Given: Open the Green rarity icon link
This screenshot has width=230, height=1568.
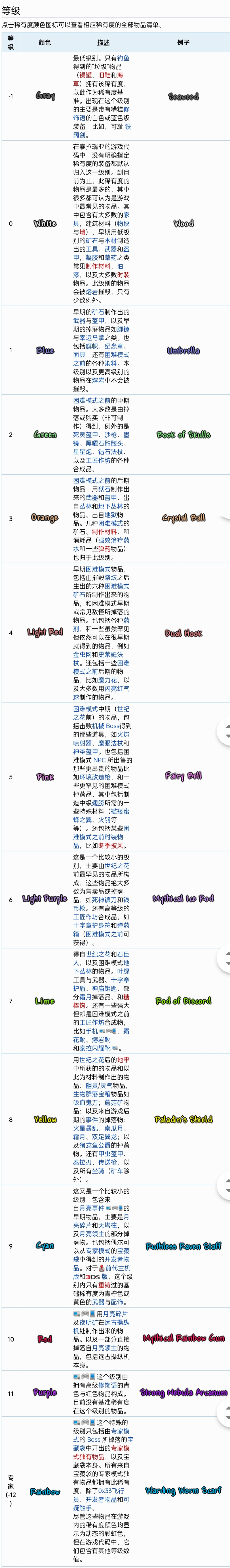Looking at the screenshot, I should tap(44, 435).
